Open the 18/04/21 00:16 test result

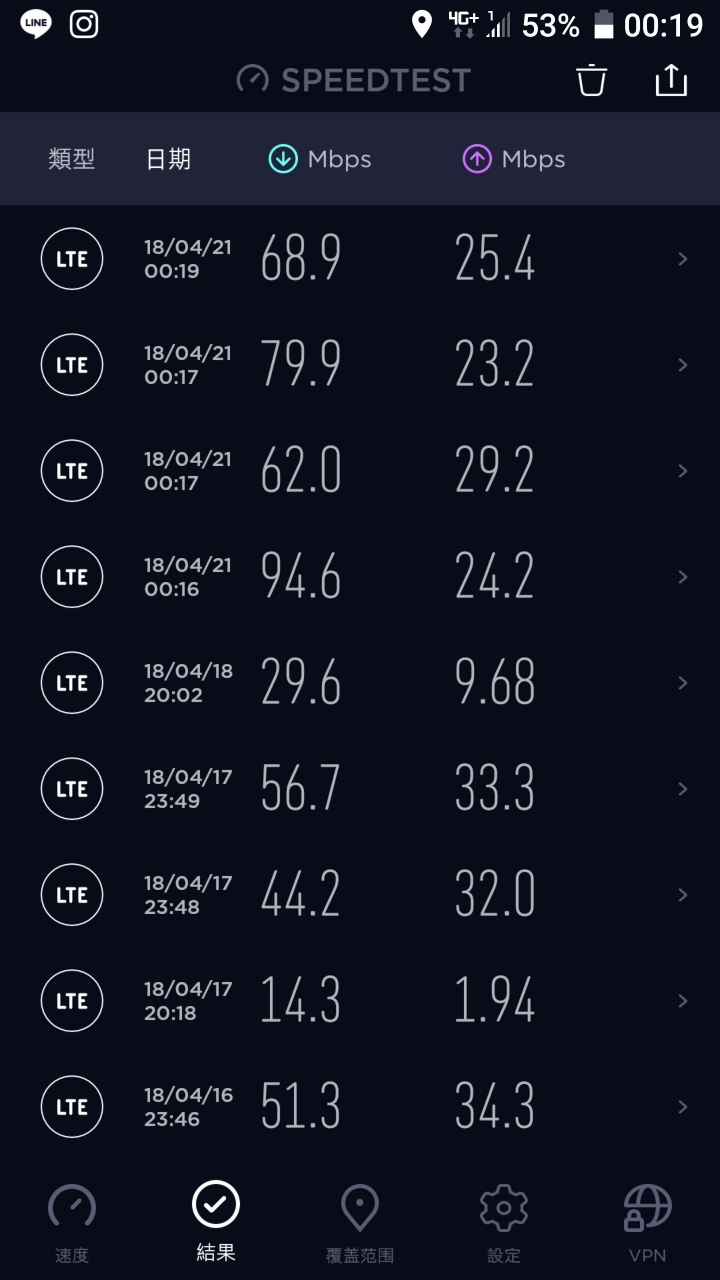pyautogui.click(x=360, y=577)
